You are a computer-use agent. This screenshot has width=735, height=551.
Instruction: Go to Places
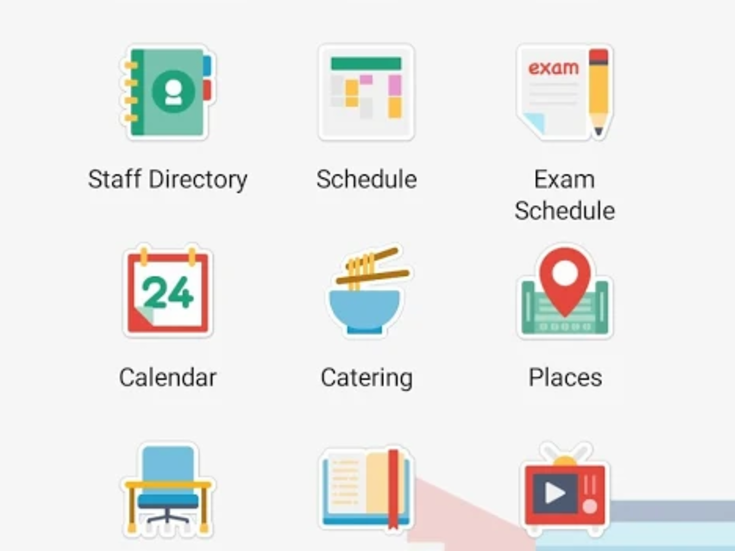point(565,292)
